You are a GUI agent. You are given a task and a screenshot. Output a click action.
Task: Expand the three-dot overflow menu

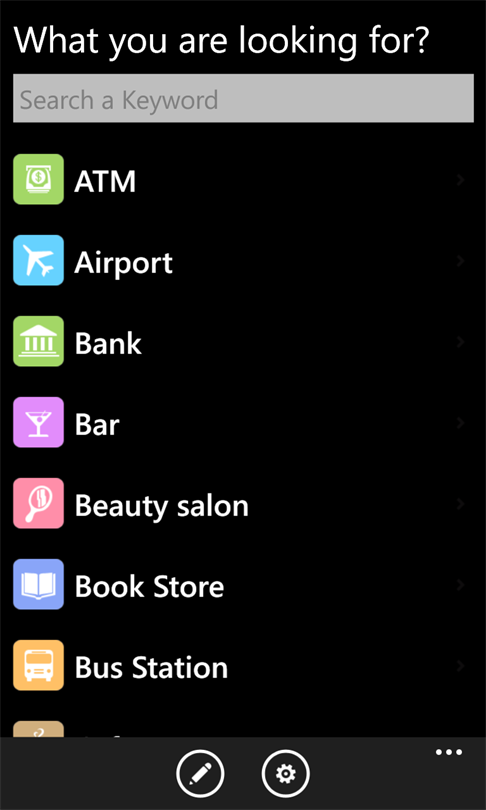(x=449, y=752)
